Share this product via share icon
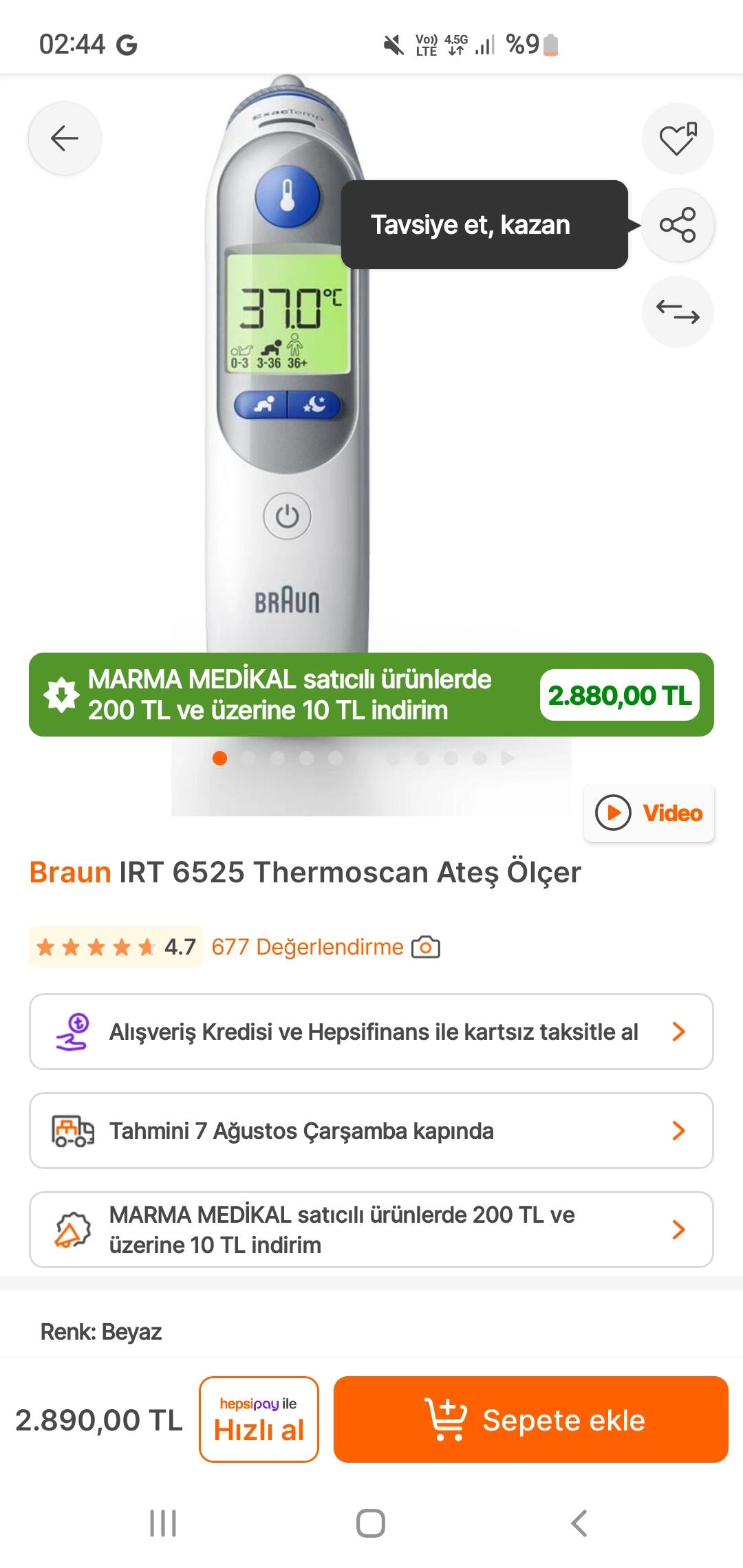 tap(678, 225)
